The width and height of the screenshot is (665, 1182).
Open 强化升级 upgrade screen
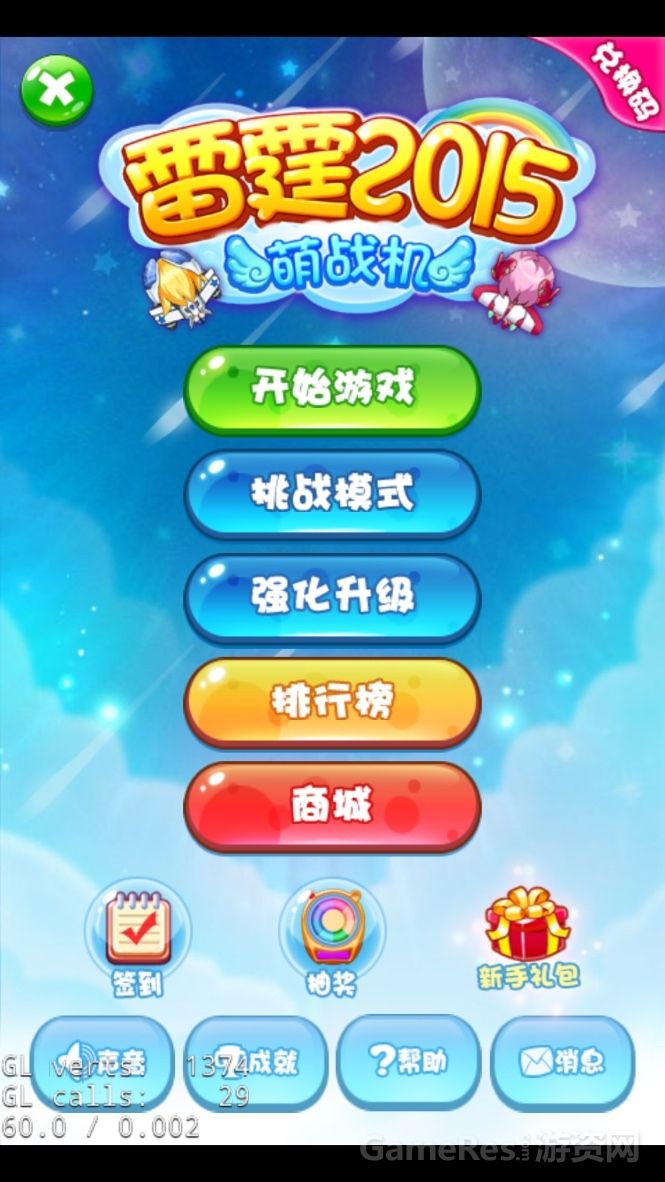332,598
